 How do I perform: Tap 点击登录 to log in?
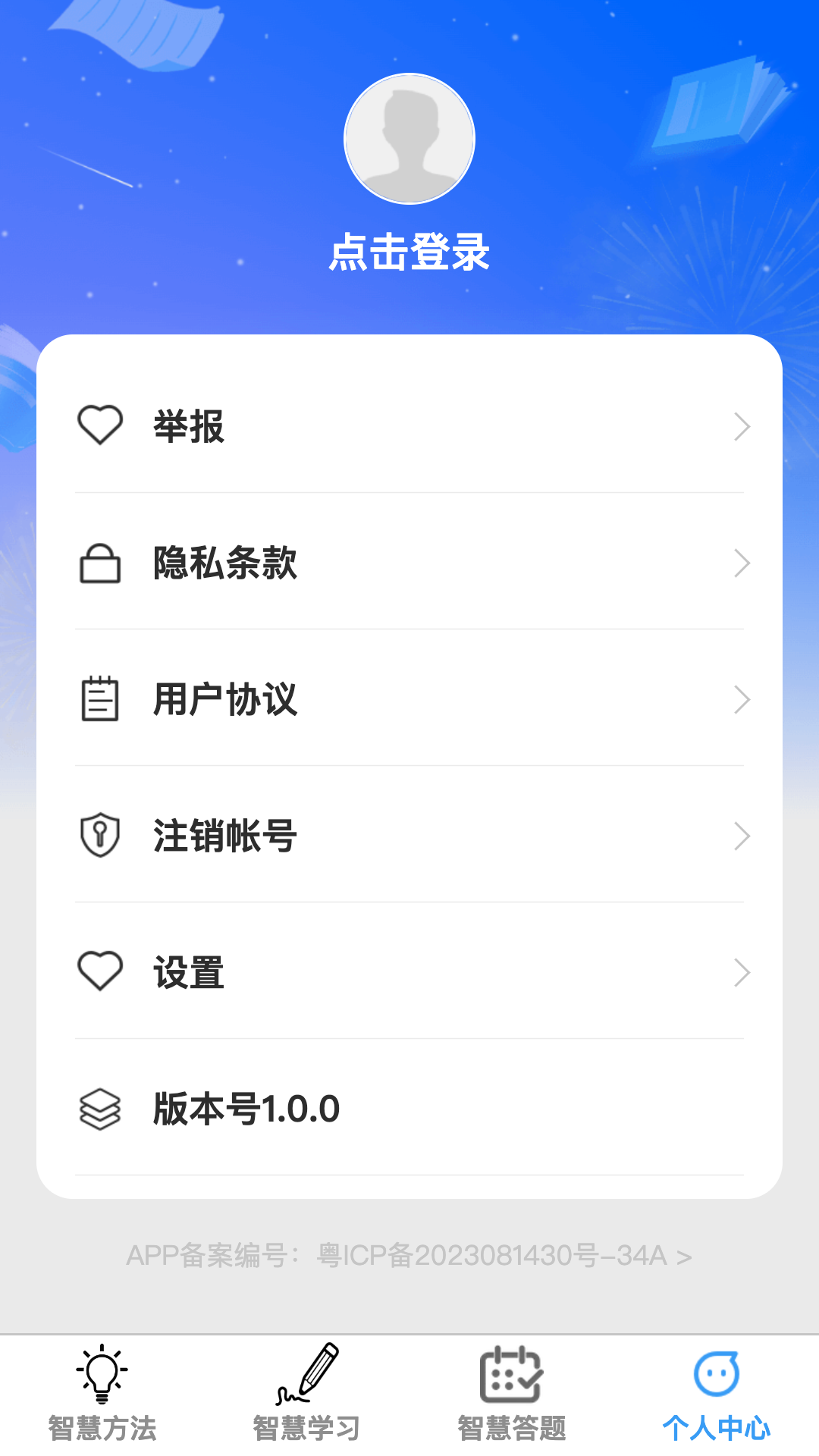pyautogui.click(x=409, y=253)
